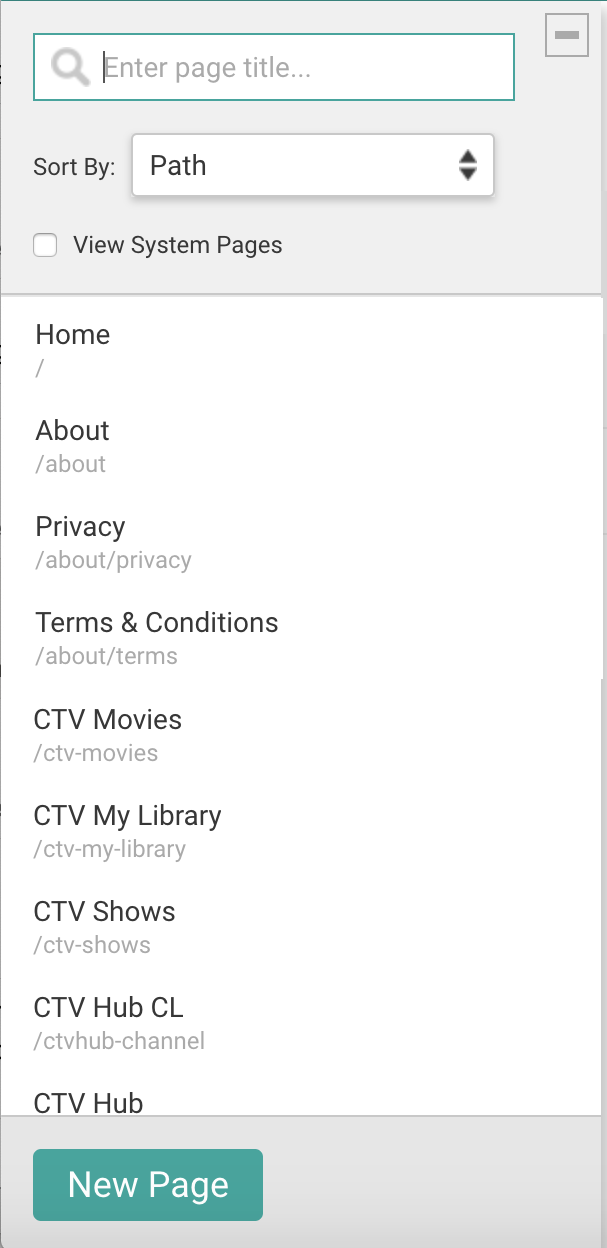Create a page with New Page

tap(148, 1185)
